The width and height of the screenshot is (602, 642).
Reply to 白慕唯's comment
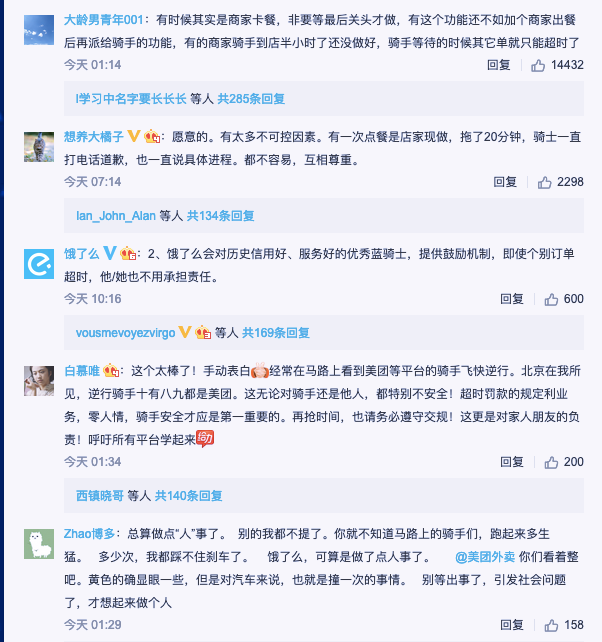511,462
